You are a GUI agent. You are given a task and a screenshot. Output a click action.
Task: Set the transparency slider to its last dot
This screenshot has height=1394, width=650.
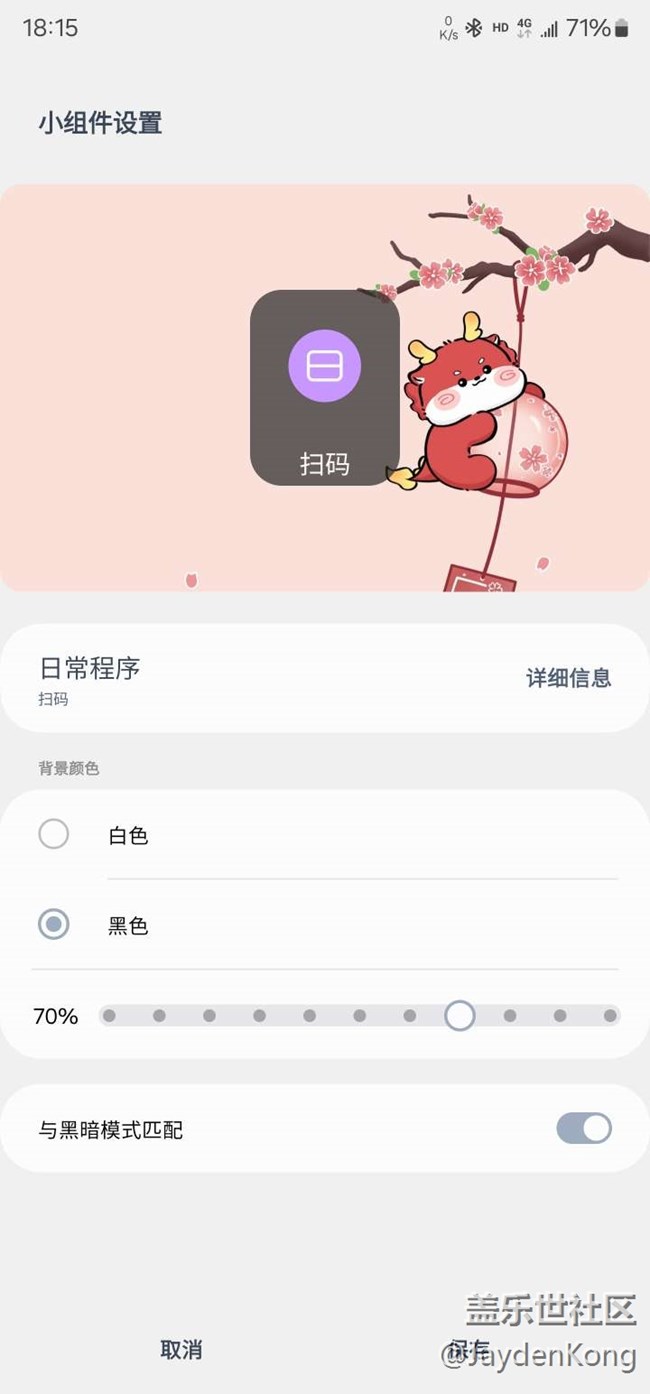click(610, 1016)
